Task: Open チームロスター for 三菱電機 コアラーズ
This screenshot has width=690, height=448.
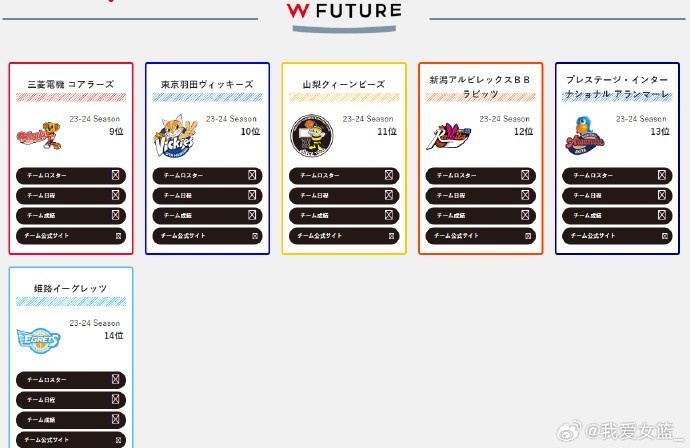Action: click(x=71, y=175)
